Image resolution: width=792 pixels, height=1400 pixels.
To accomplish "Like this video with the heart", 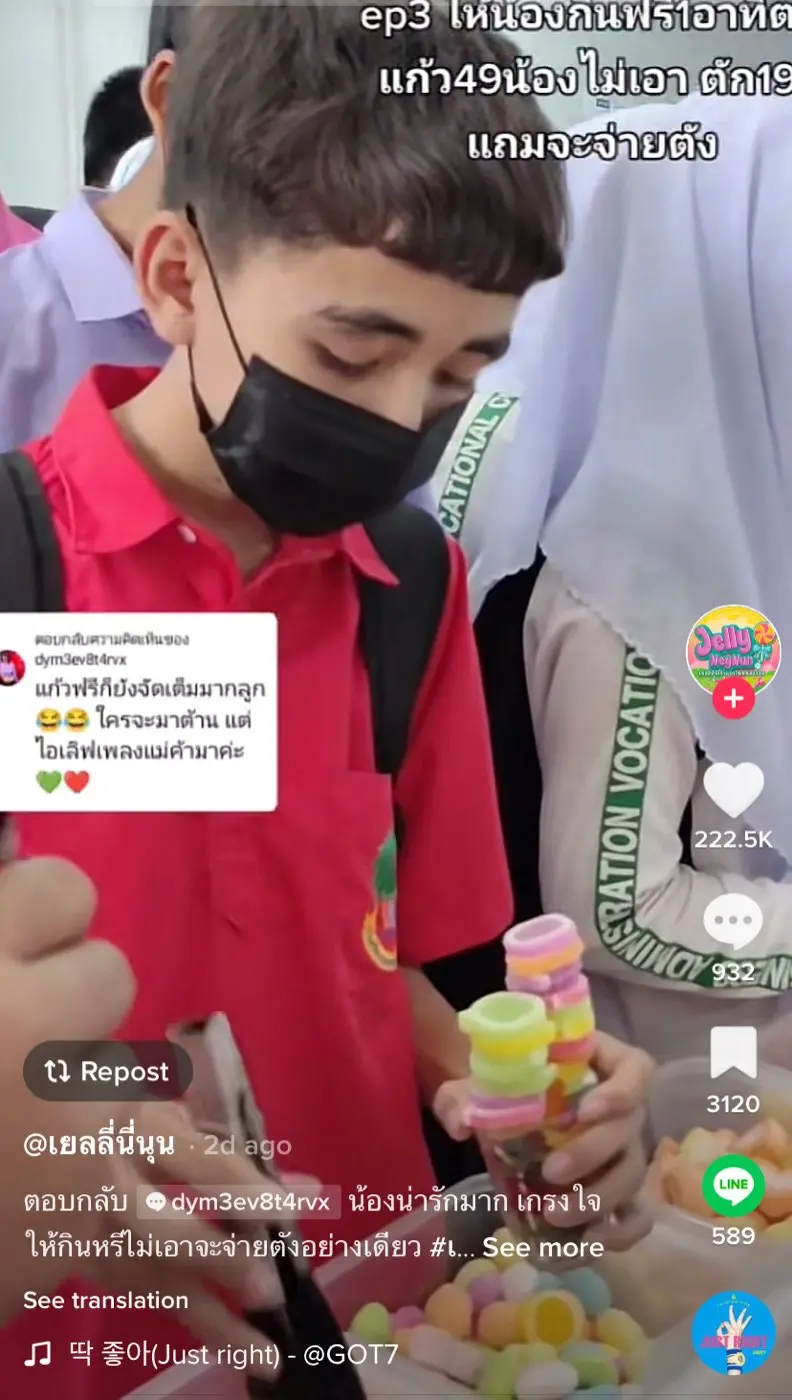I will [733, 788].
